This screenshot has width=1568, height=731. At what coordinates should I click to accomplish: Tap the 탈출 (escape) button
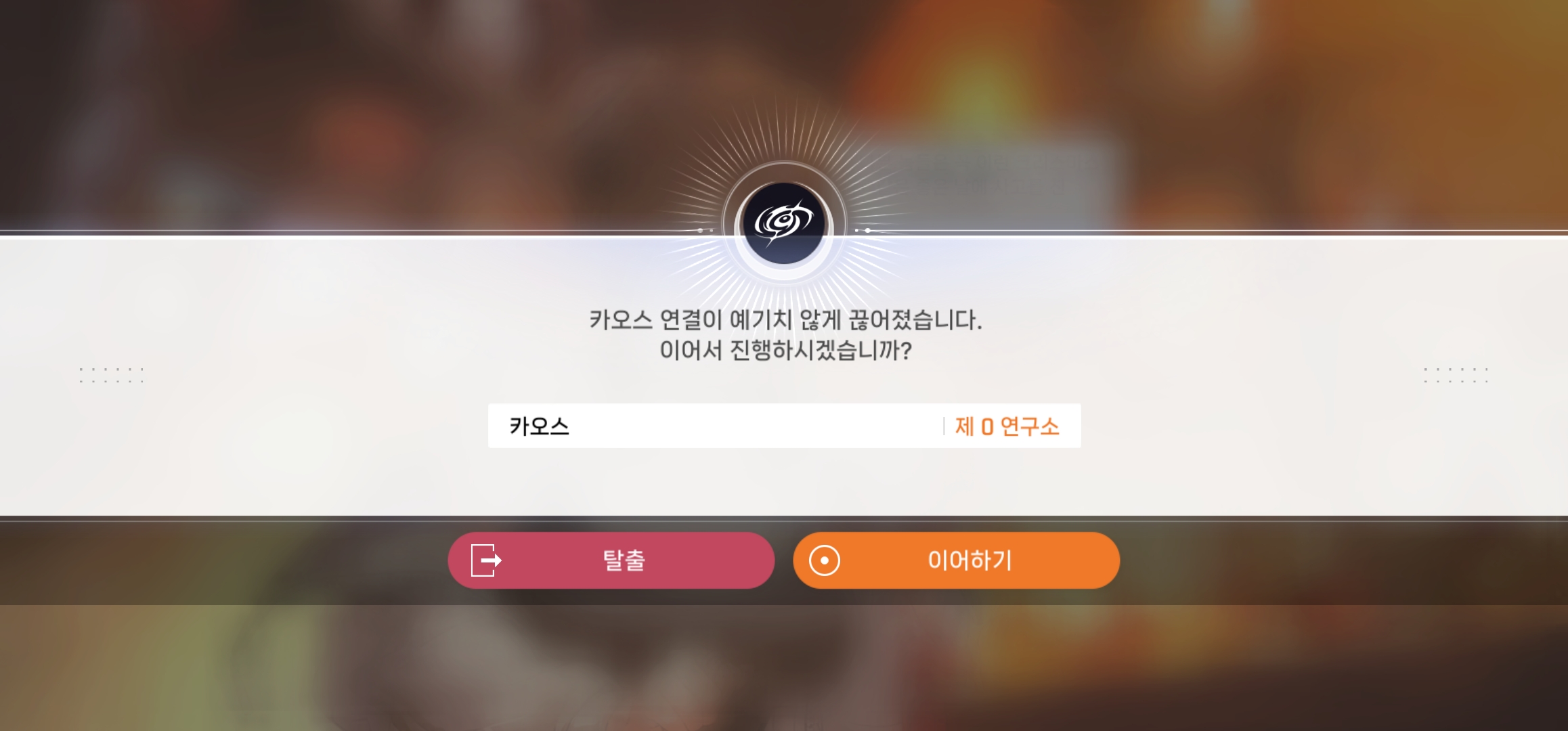point(611,560)
